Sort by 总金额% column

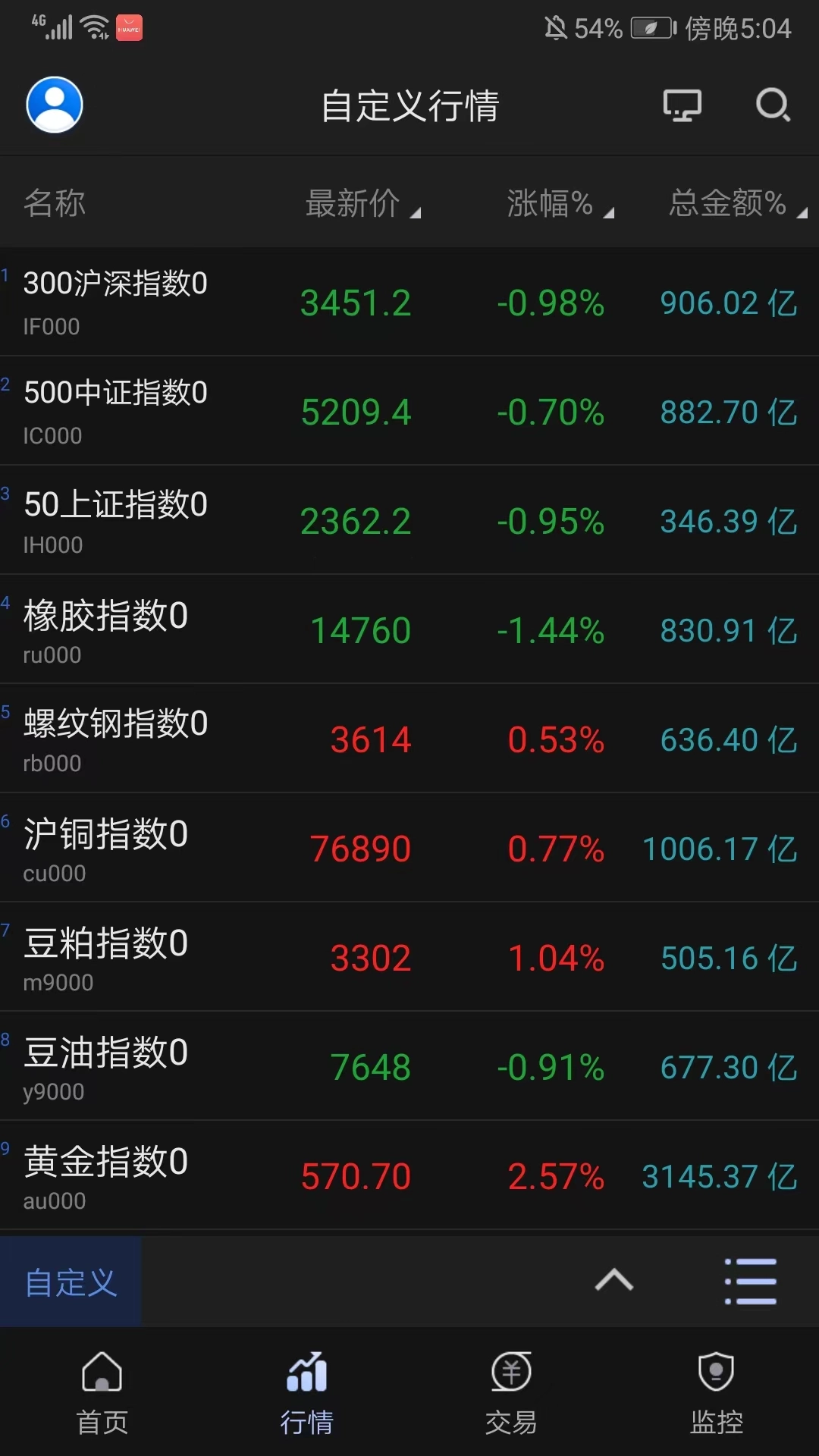point(737,203)
